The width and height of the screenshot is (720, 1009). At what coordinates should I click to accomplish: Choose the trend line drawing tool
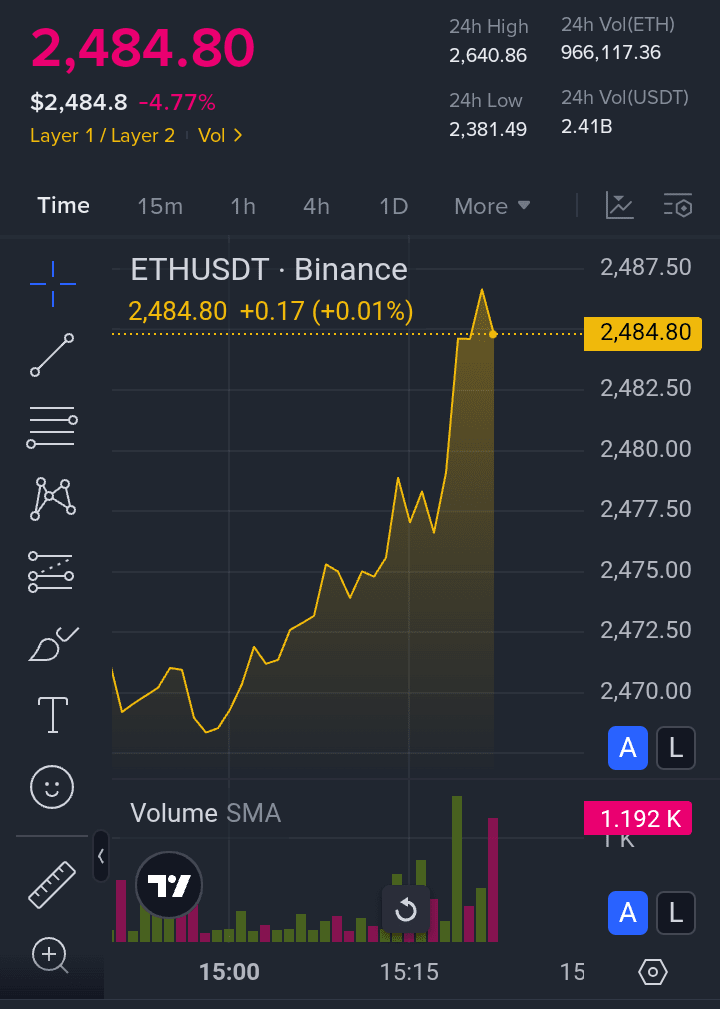click(52, 355)
